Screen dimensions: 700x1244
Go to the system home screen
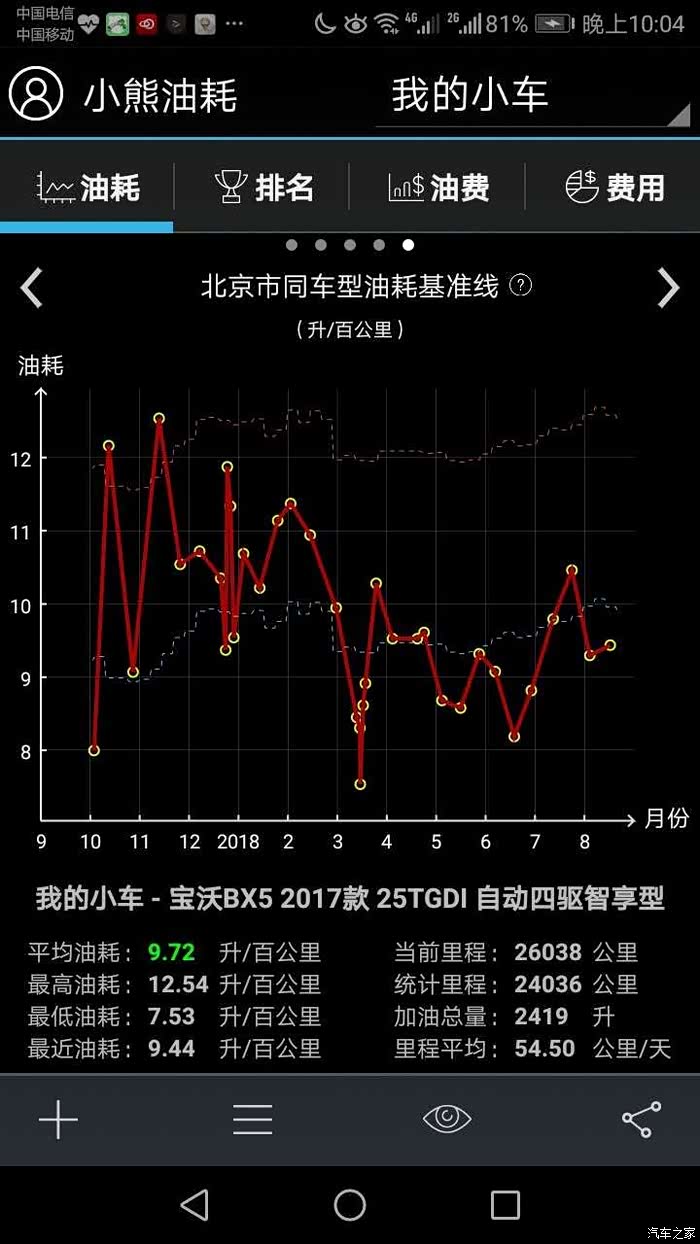point(350,1205)
